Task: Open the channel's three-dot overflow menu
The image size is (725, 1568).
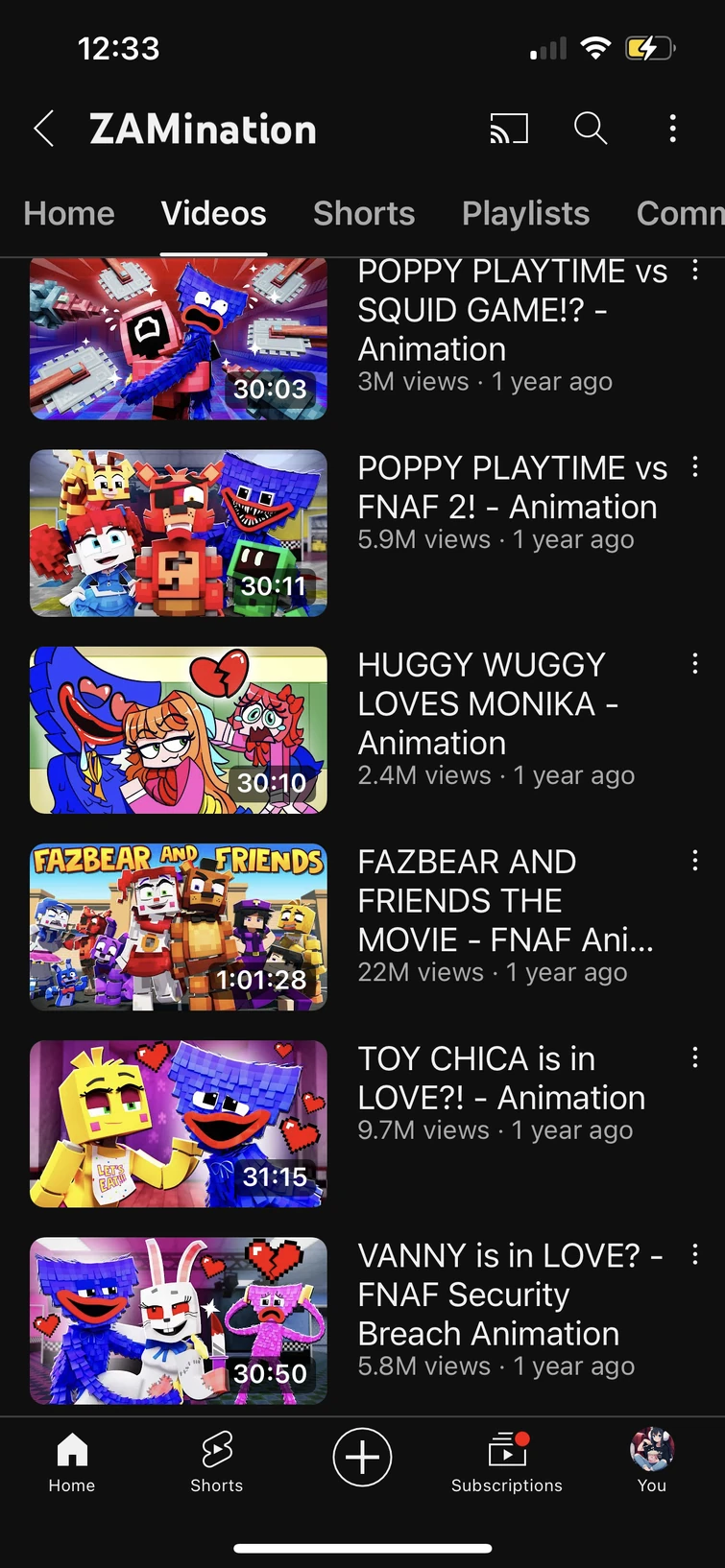Action: click(672, 128)
